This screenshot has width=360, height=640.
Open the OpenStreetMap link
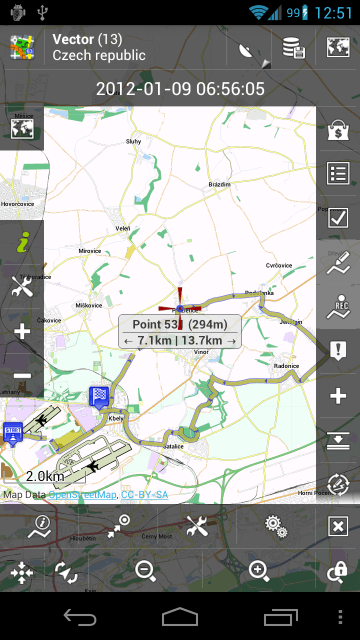pos(82,495)
